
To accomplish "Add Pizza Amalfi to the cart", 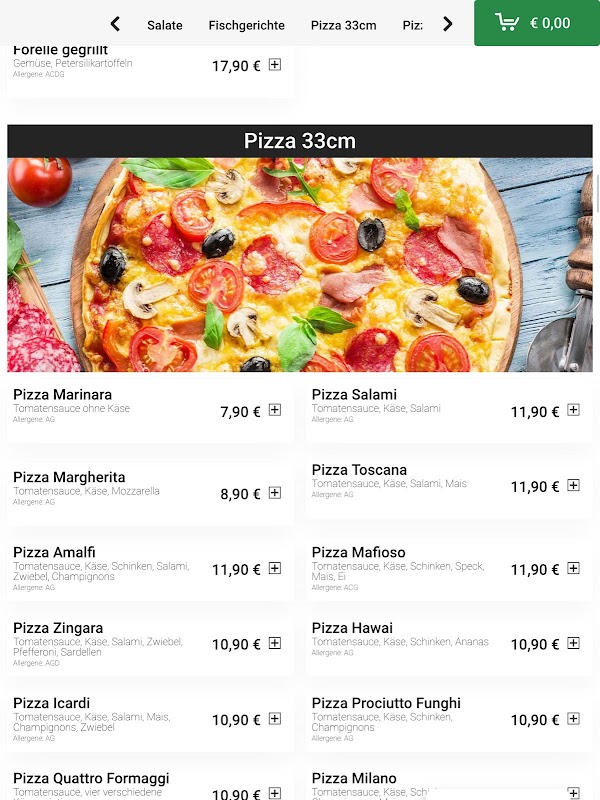I will coord(275,568).
